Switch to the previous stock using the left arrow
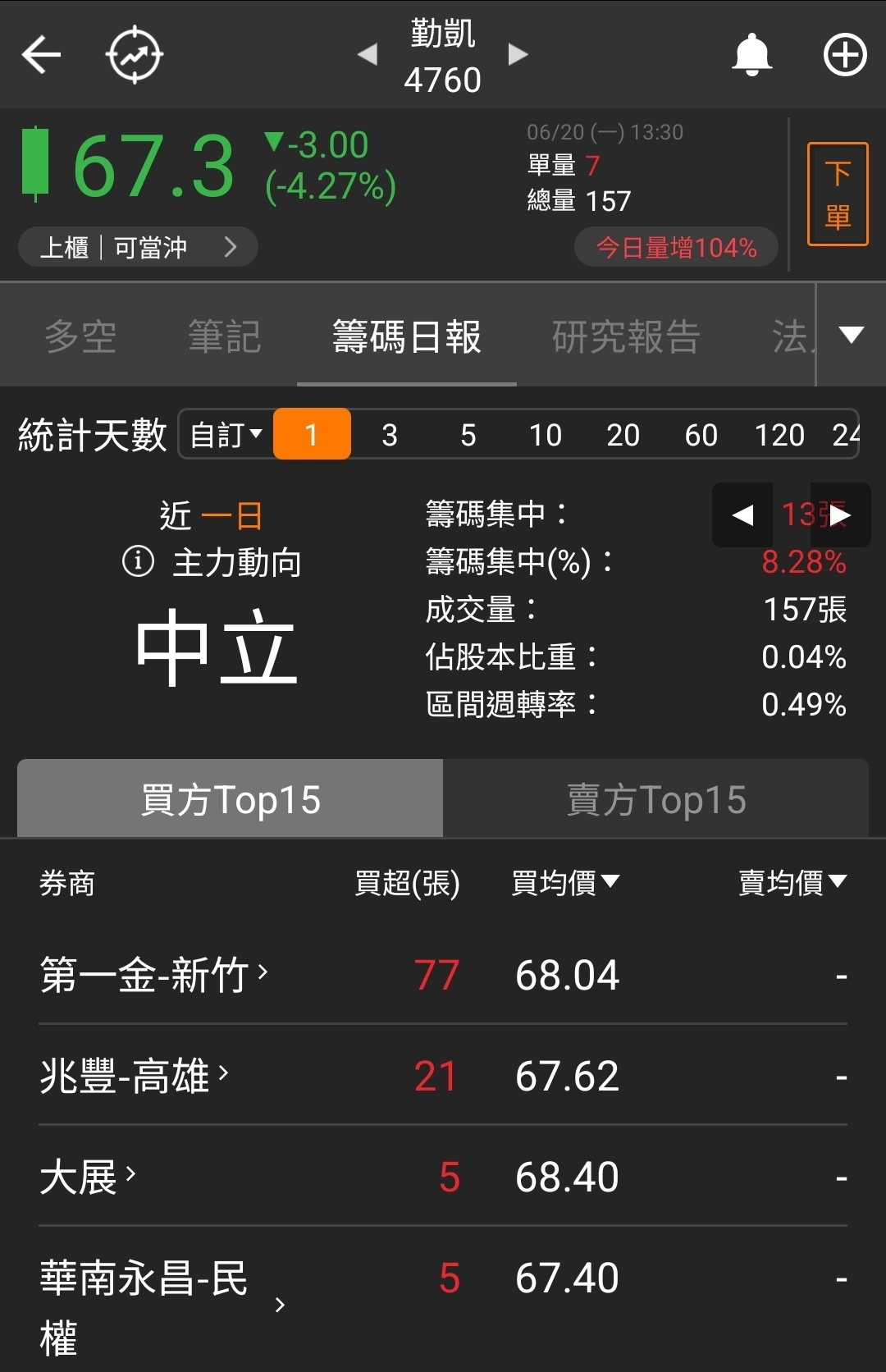This screenshot has height=1372, width=886. tap(368, 55)
